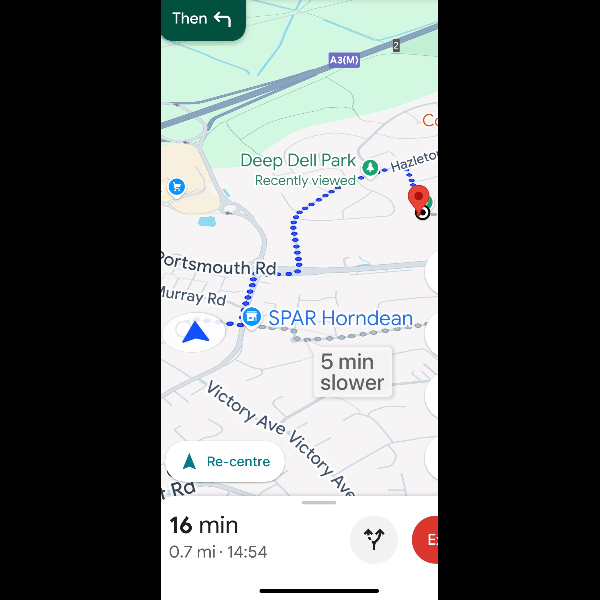Tap the Then turn-left instruction banner
The width and height of the screenshot is (600, 600).
click(203, 19)
